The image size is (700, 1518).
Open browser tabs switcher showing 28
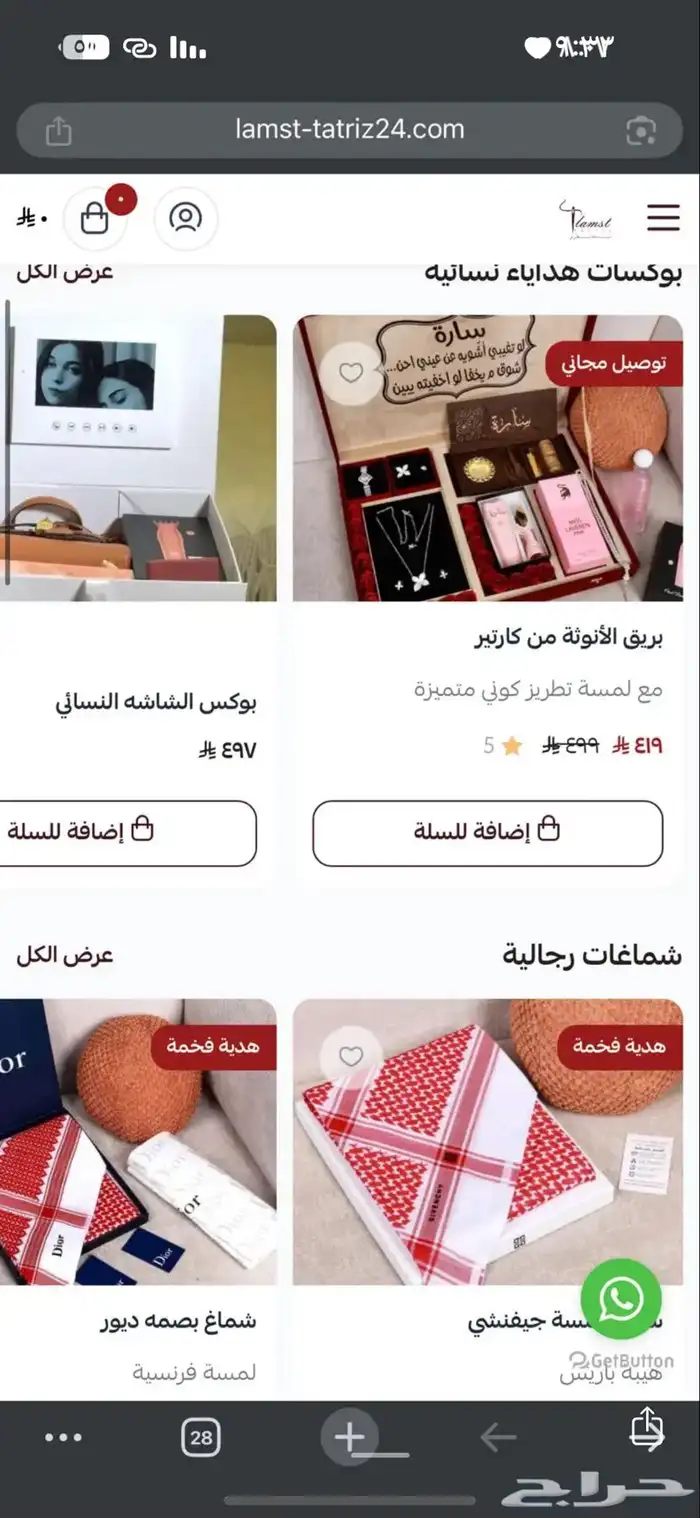pyautogui.click(x=201, y=1438)
